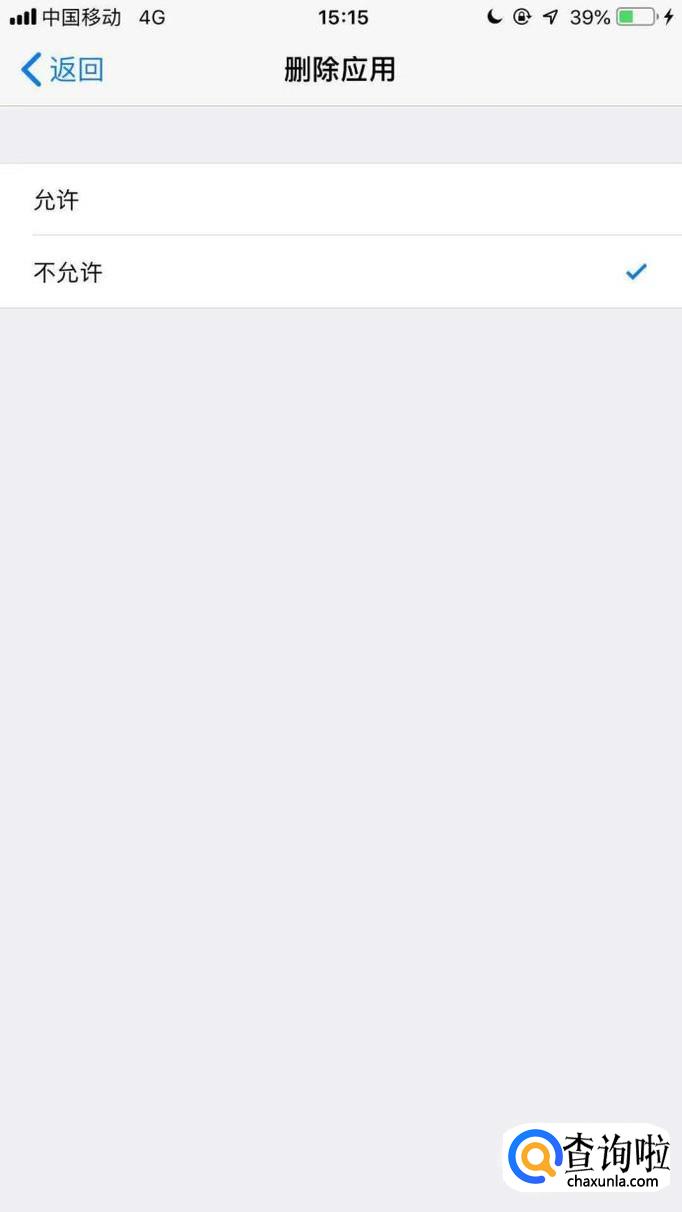Screen dimensions: 682x1212
Task: Go back via the 返回 button
Action: click(62, 70)
